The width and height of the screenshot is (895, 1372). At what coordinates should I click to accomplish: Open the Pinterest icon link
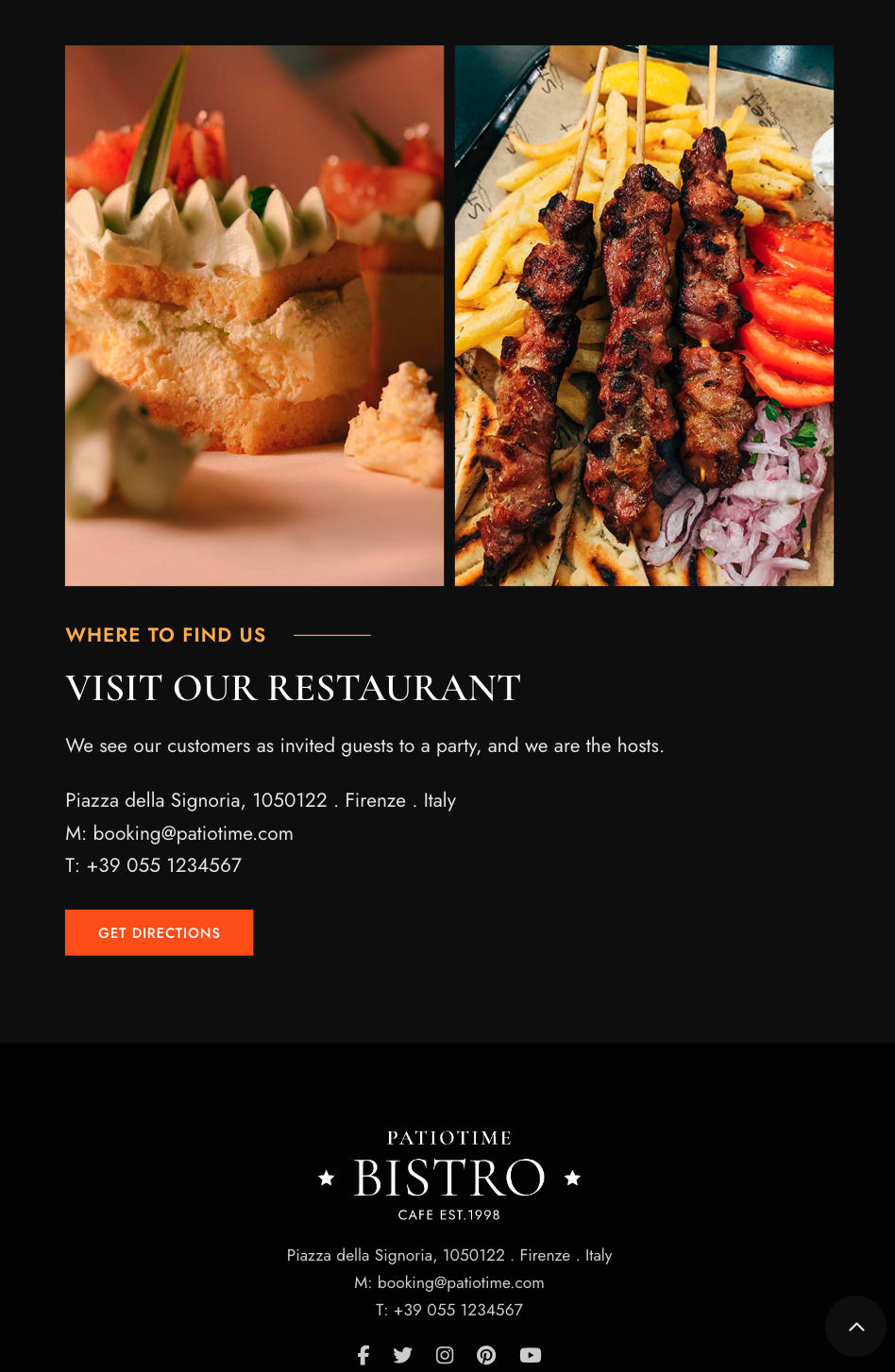486,1355
